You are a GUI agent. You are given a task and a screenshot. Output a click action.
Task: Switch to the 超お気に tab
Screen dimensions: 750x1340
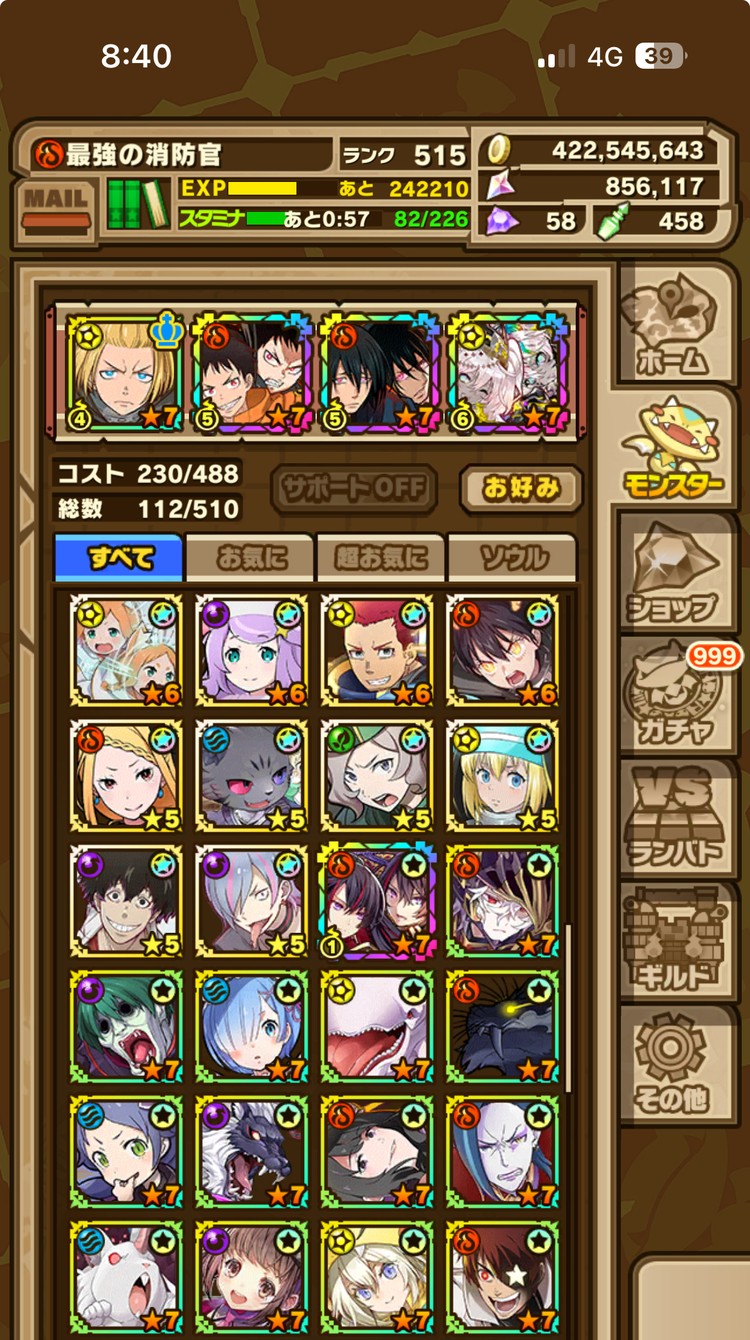pyautogui.click(x=381, y=559)
